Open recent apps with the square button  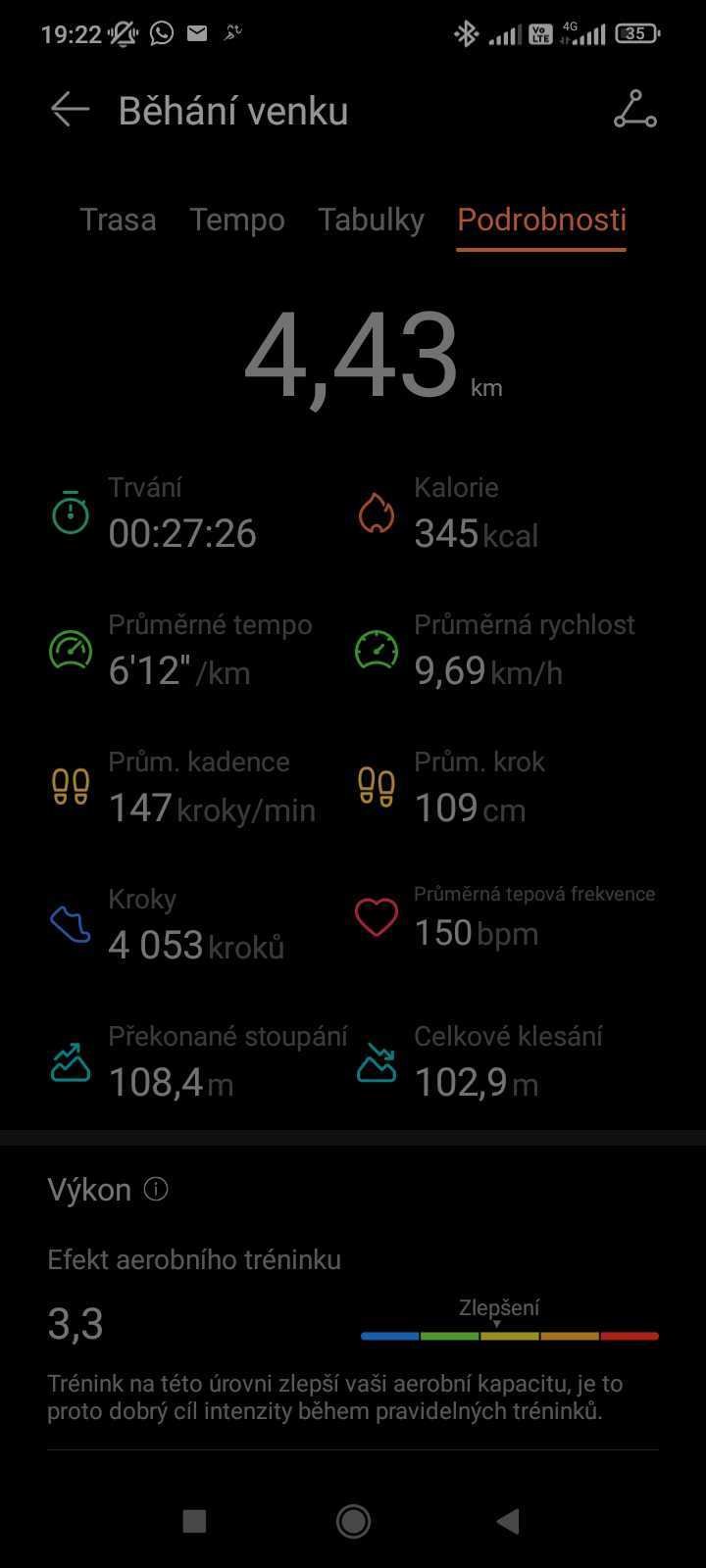click(194, 1521)
